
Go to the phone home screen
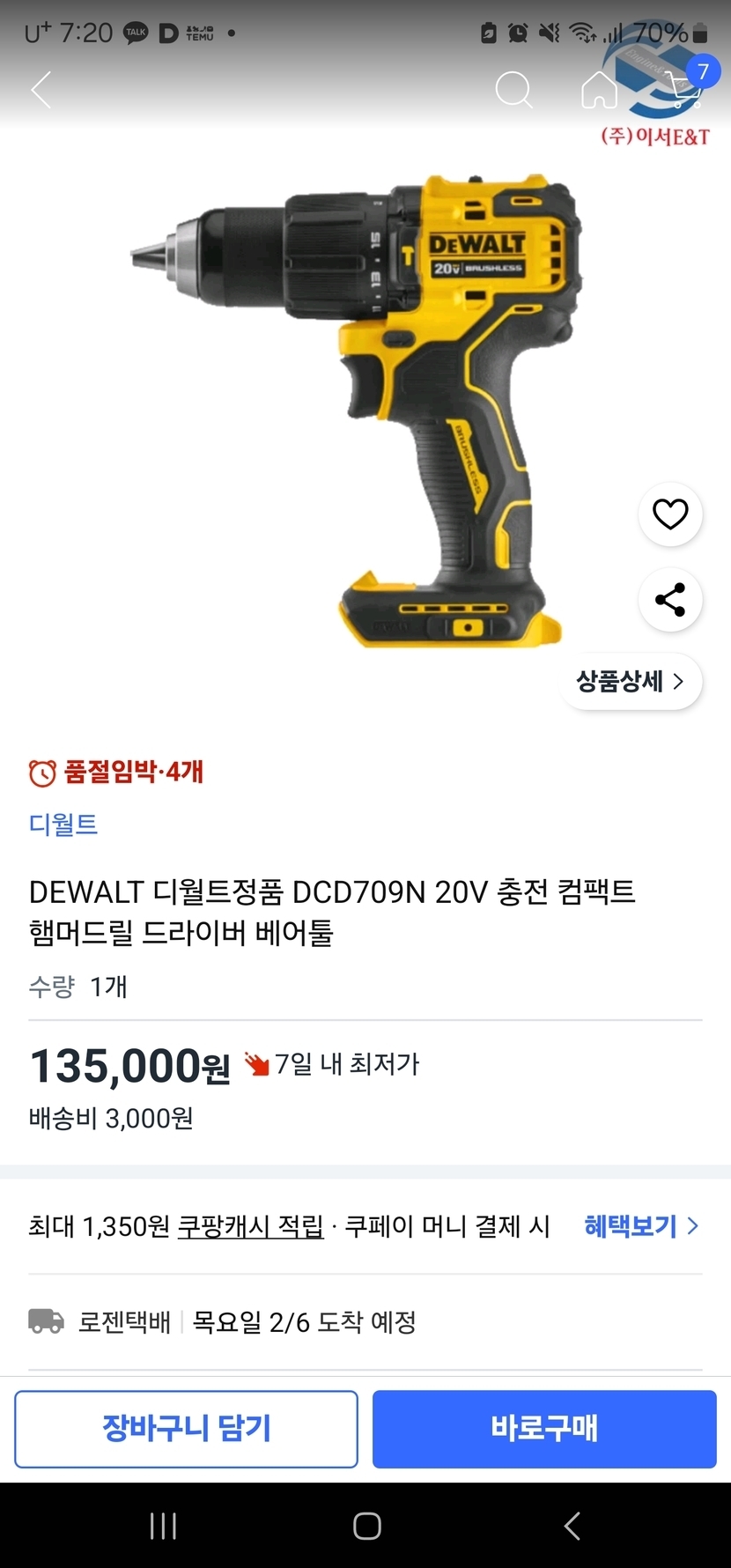(x=366, y=1526)
